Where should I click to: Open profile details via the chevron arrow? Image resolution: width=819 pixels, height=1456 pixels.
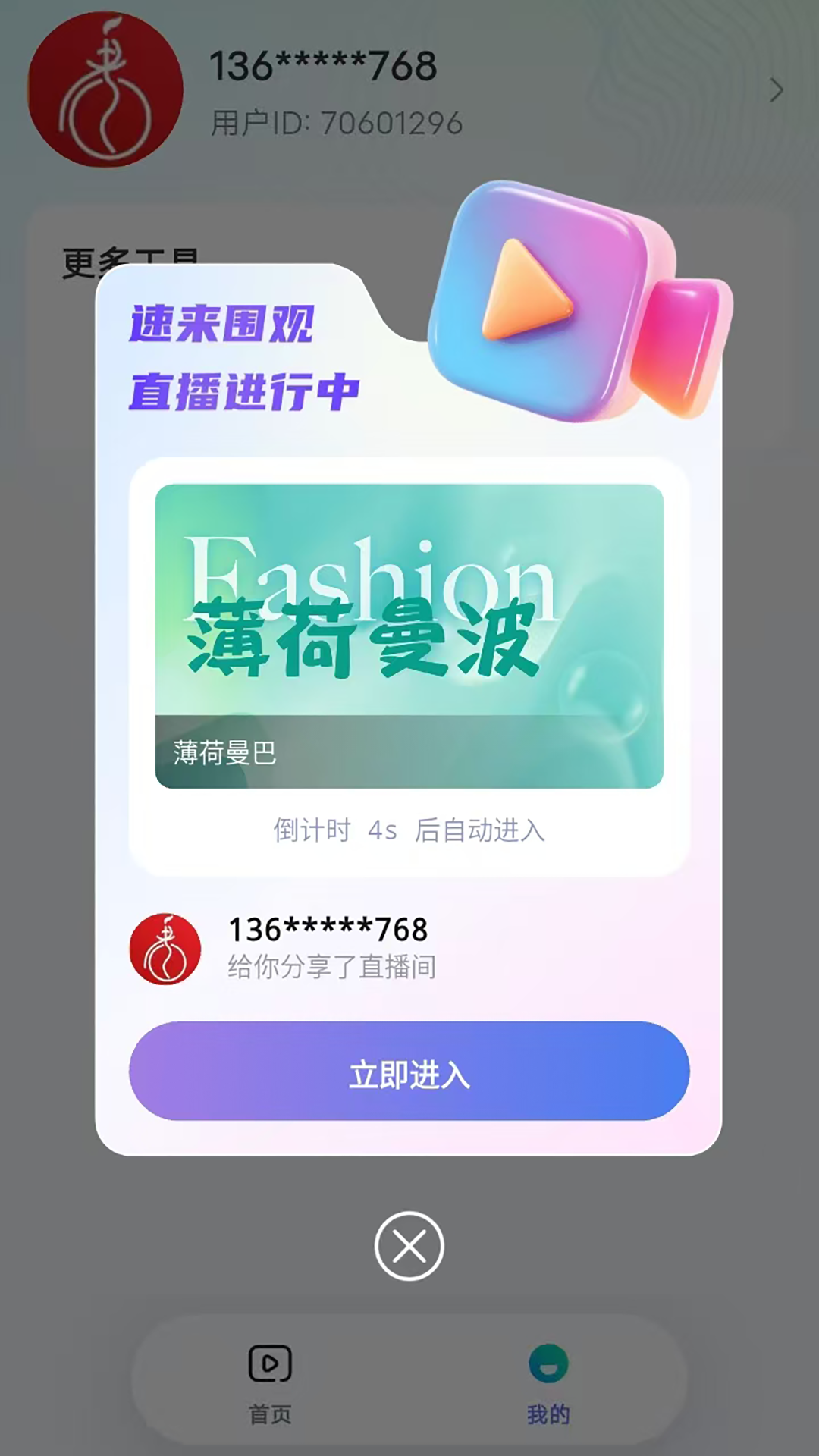776,90
